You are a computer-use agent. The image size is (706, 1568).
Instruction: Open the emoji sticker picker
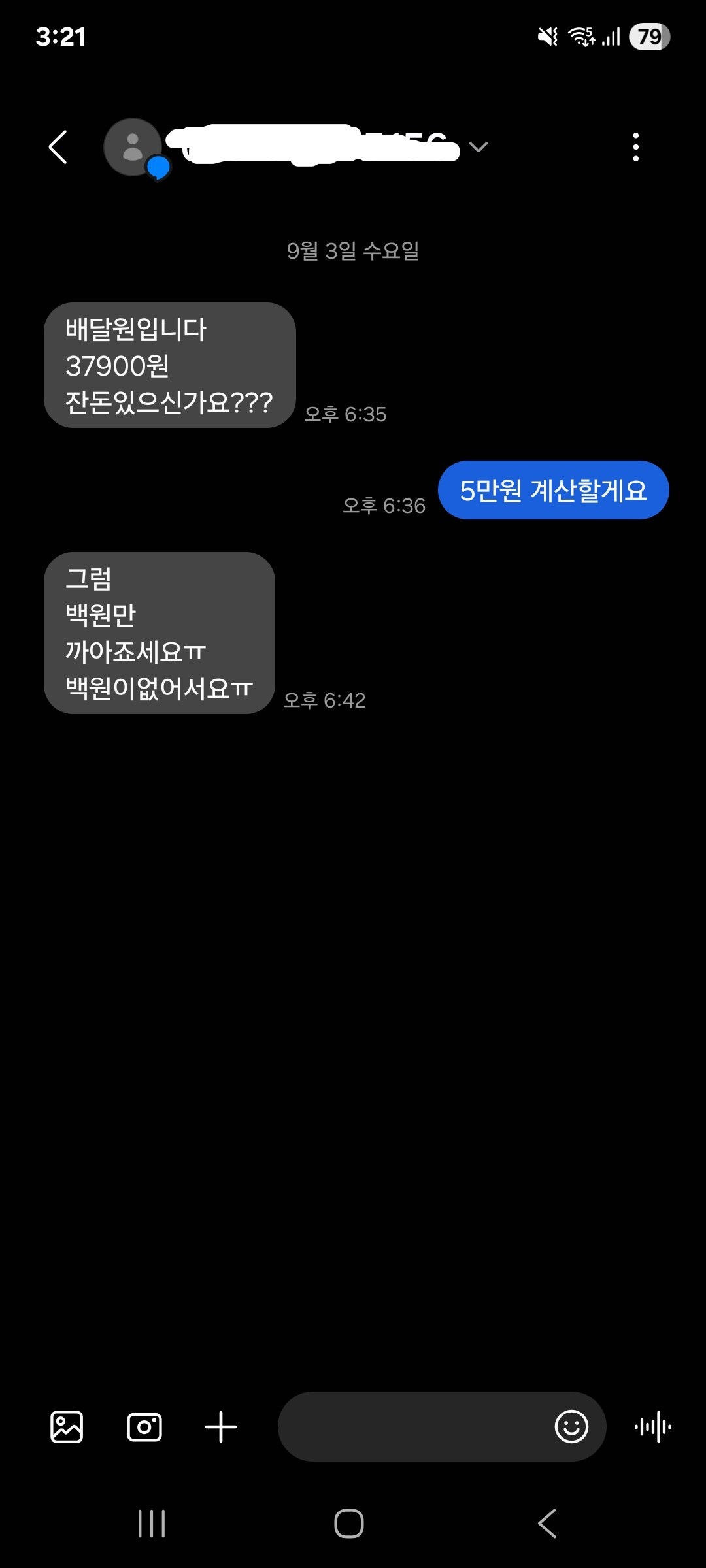pyautogui.click(x=571, y=1426)
